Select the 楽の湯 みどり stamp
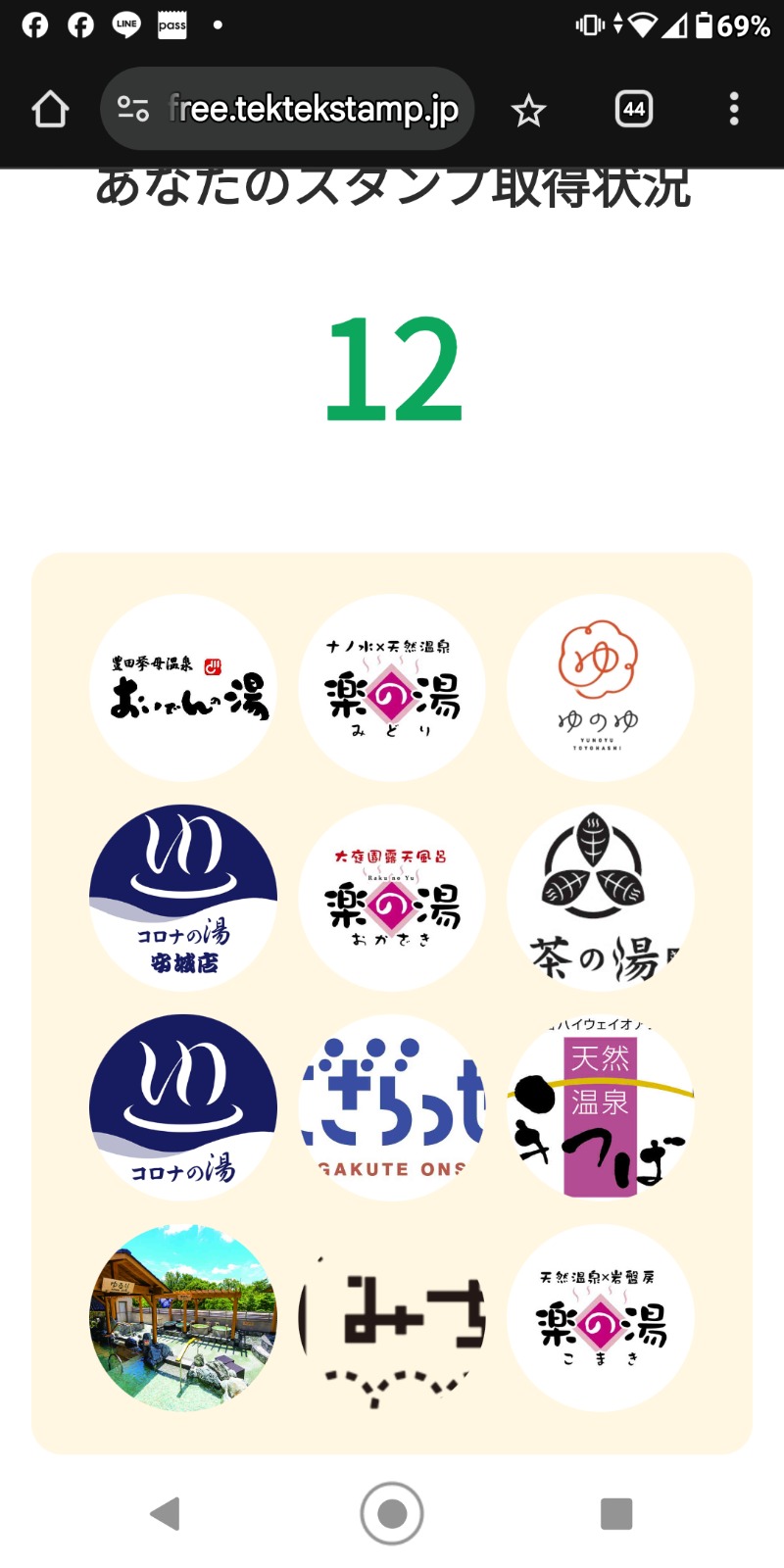Viewport: 784px width, 1568px height. 392,688
